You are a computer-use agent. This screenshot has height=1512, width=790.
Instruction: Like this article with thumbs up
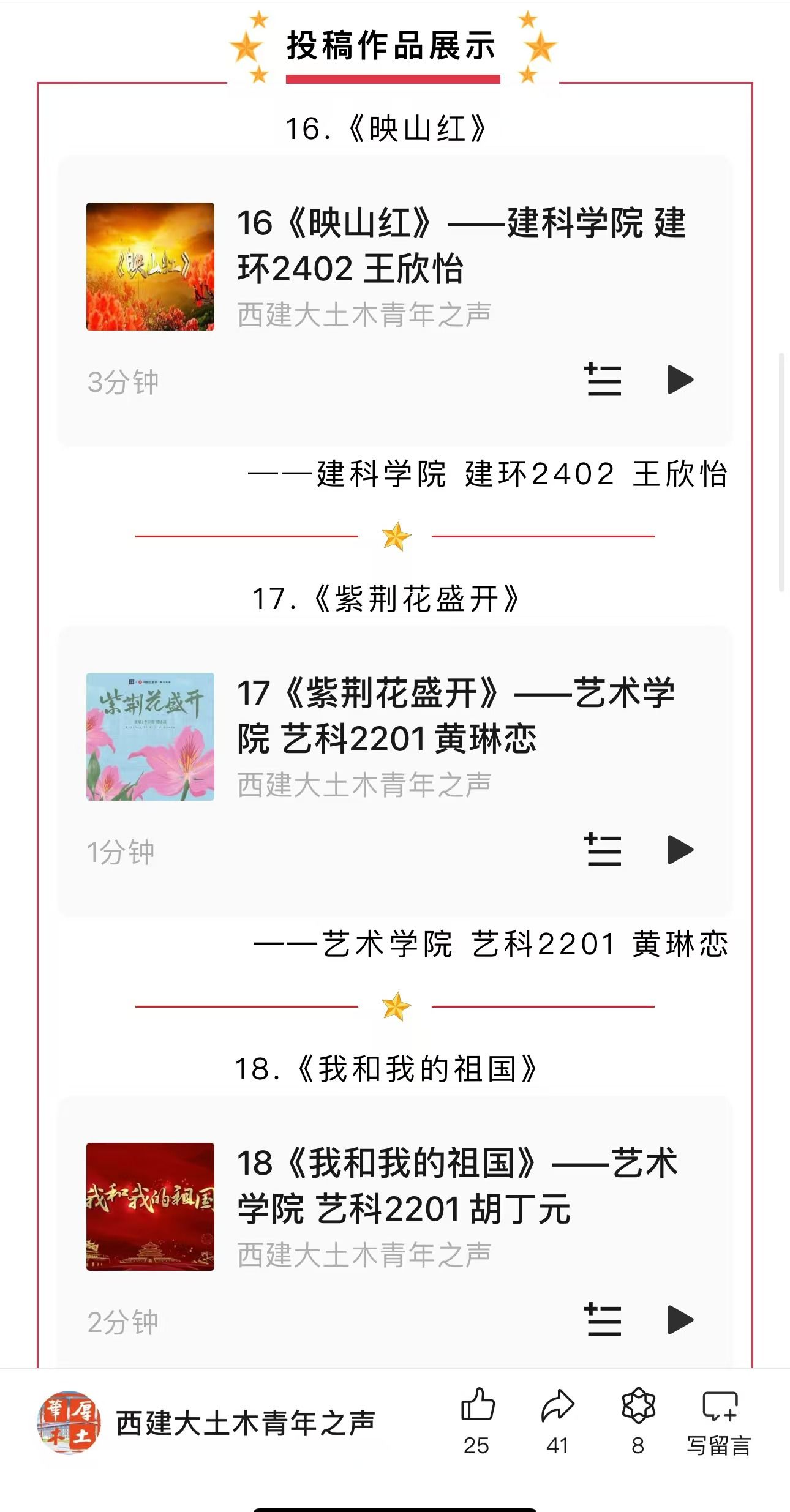coord(477,1421)
